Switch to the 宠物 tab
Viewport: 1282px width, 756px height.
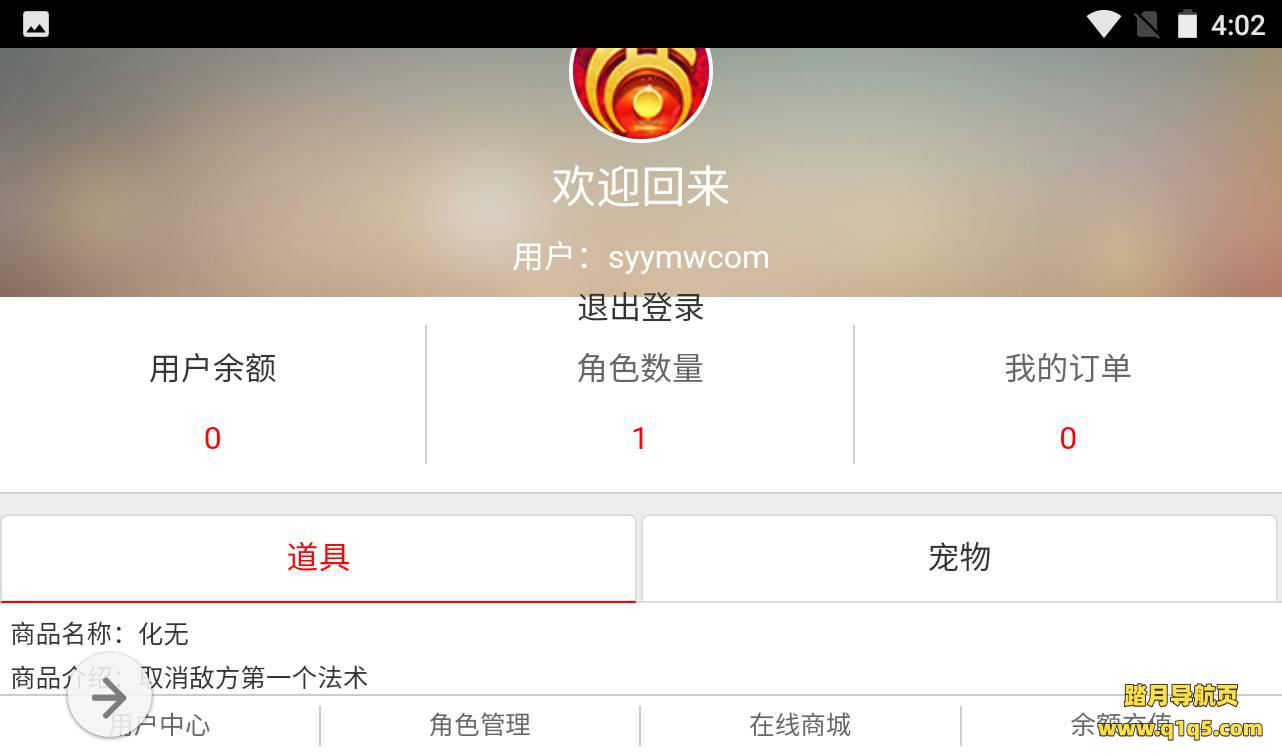959,557
